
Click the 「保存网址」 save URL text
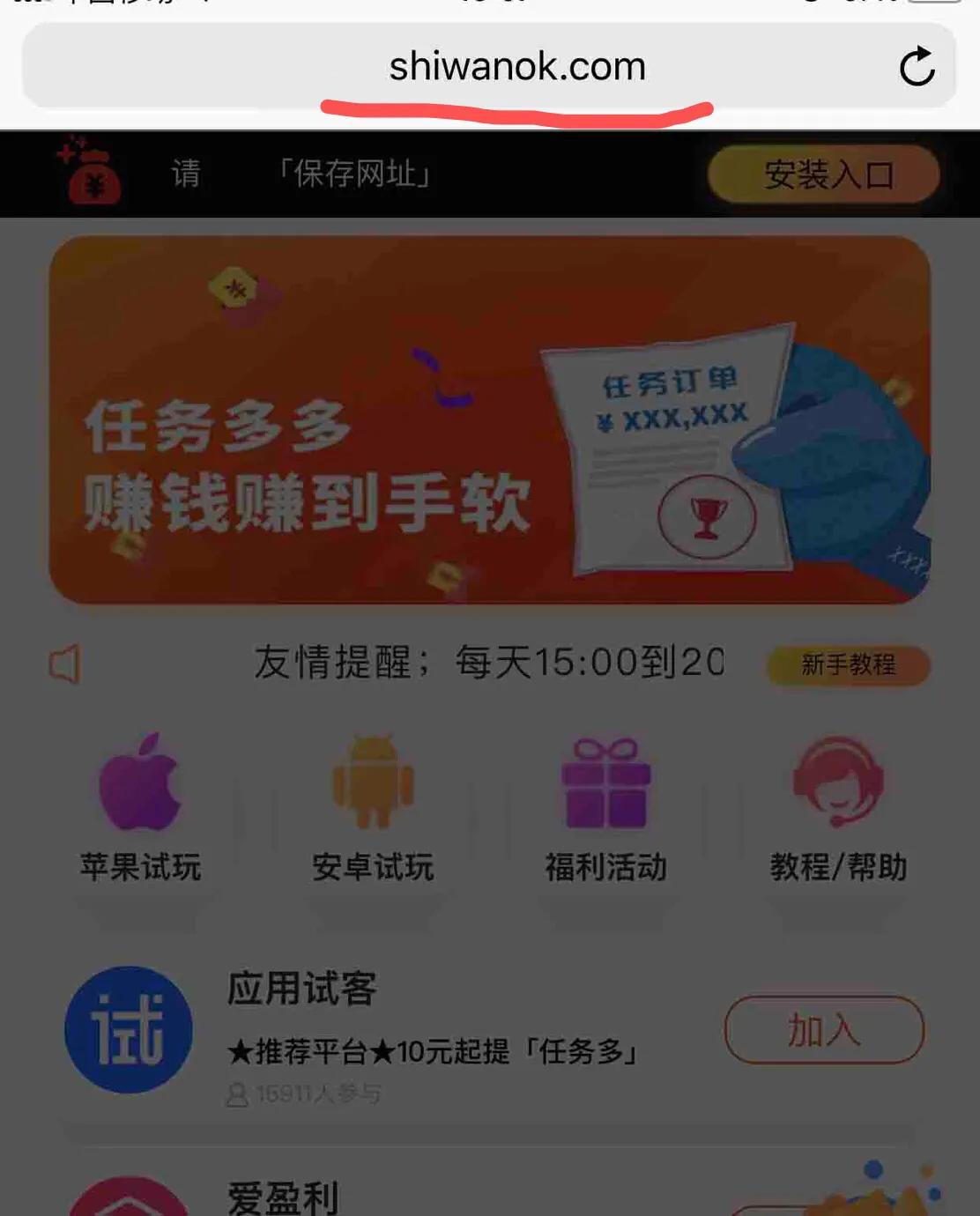[354, 174]
